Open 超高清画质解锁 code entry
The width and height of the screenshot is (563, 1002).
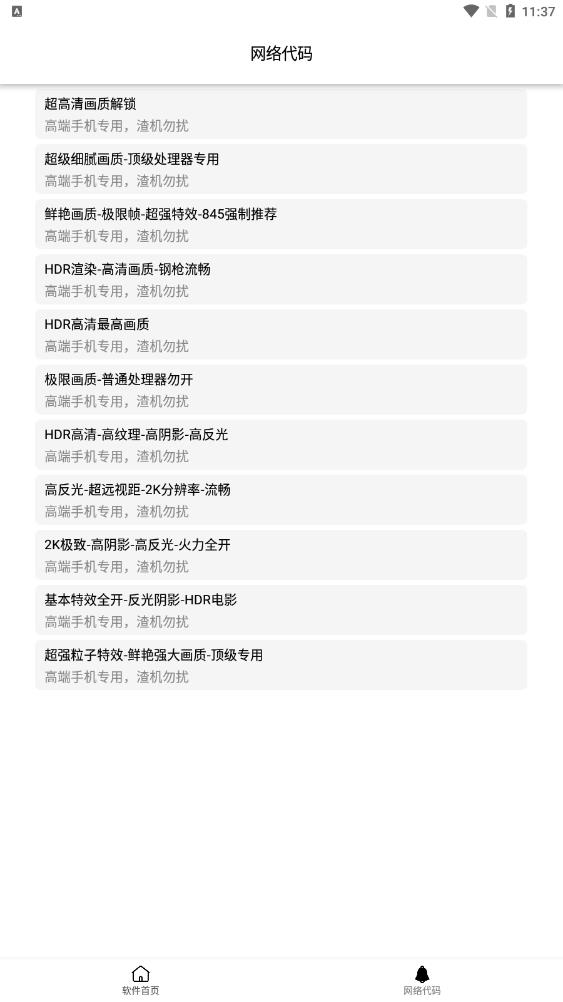[281, 114]
